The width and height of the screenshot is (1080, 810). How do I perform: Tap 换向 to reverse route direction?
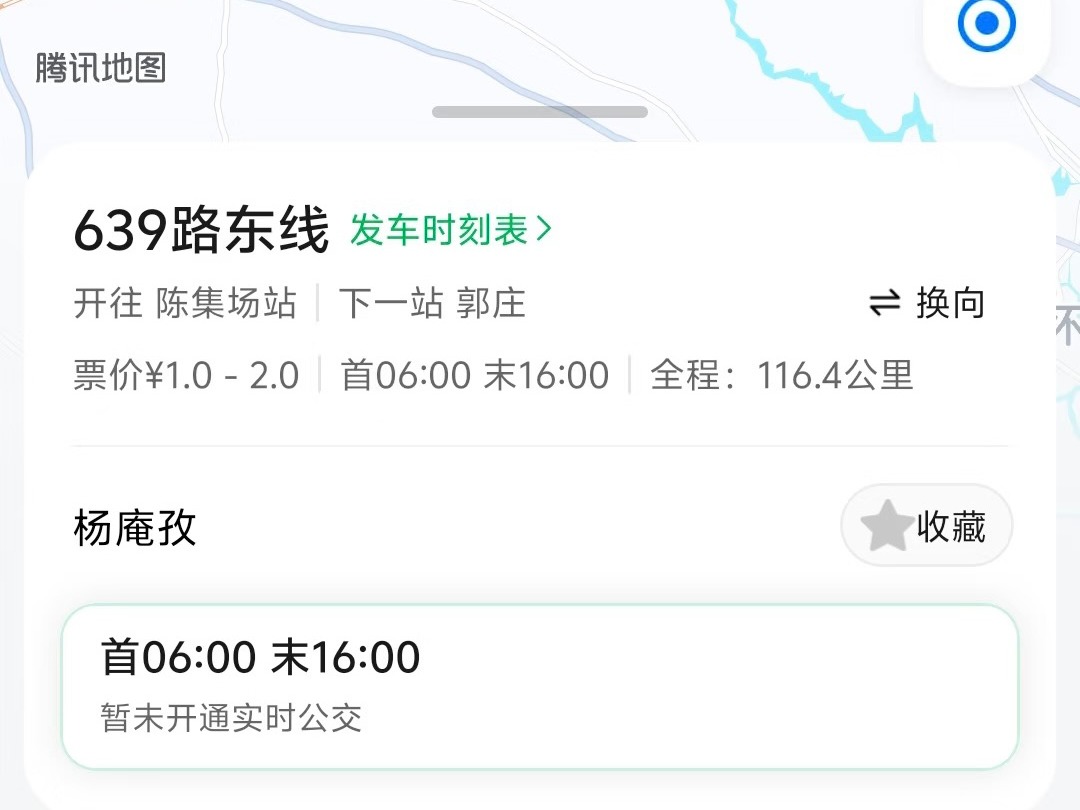click(x=927, y=303)
